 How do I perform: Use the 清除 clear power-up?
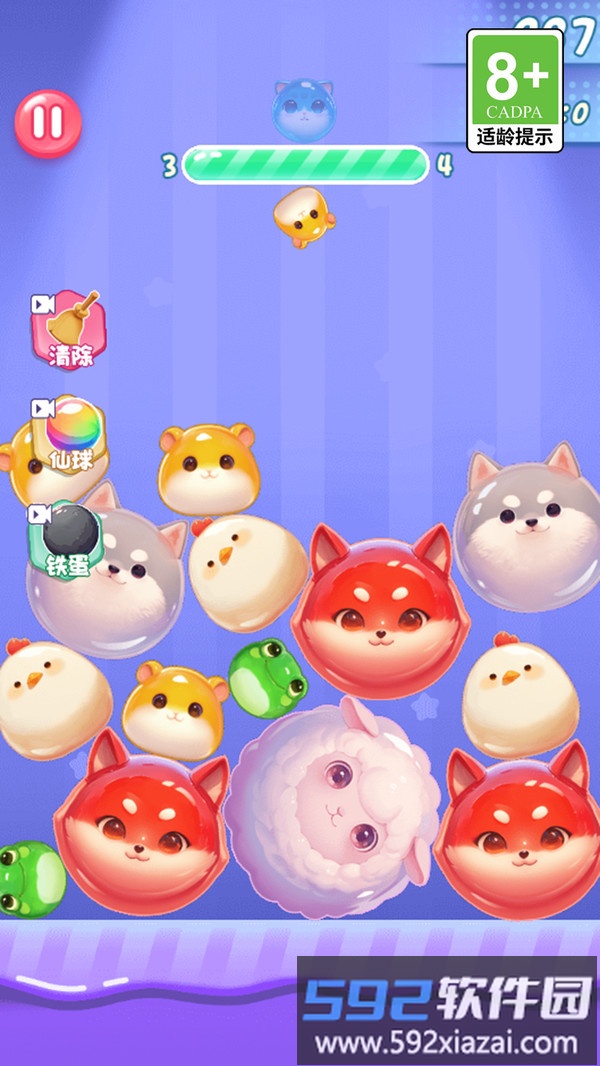click(70, 329)
